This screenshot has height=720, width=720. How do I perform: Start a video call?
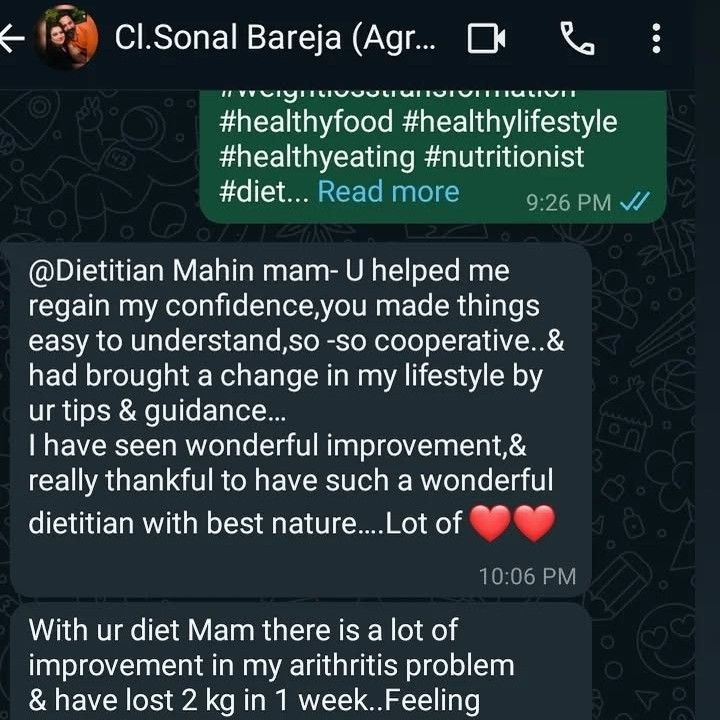click(x=486, y=40)
